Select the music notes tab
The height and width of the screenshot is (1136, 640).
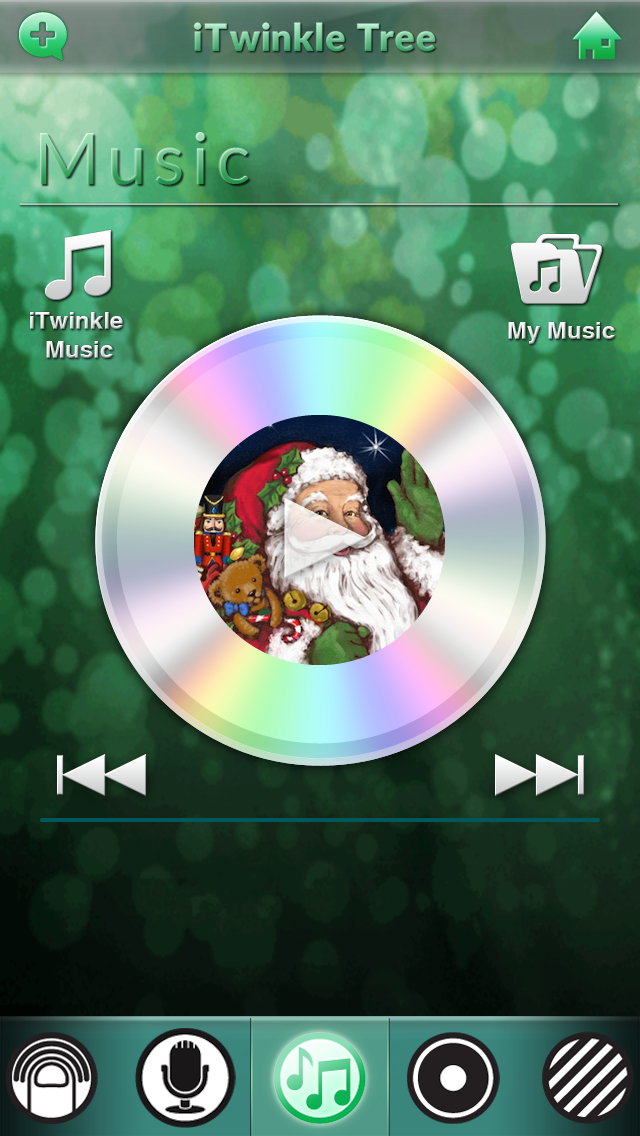(320, 1078)
